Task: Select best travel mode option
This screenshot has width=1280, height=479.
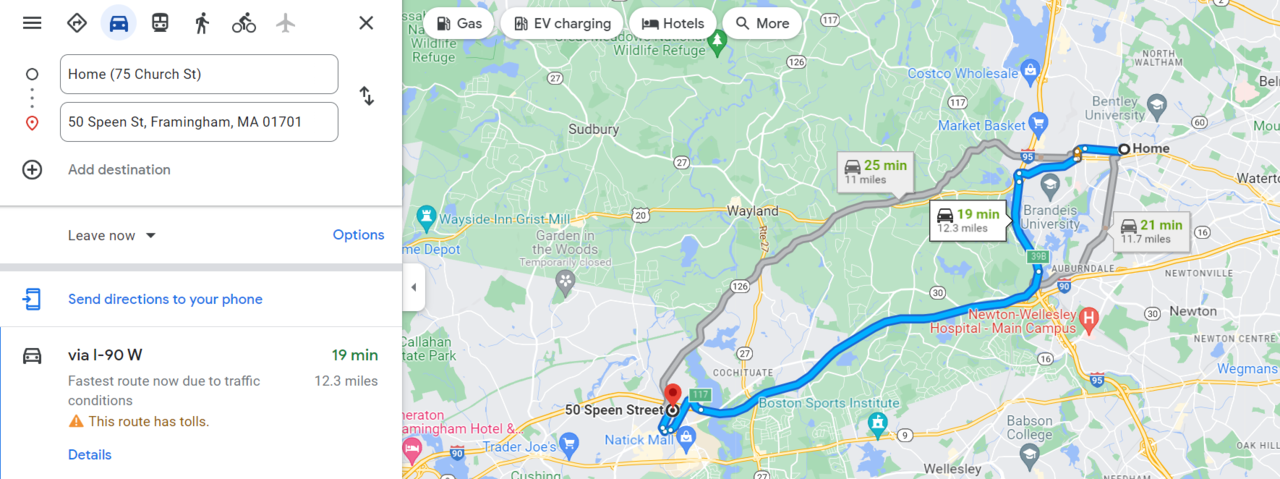Action: pyautogui.click(x=77, y=22)
